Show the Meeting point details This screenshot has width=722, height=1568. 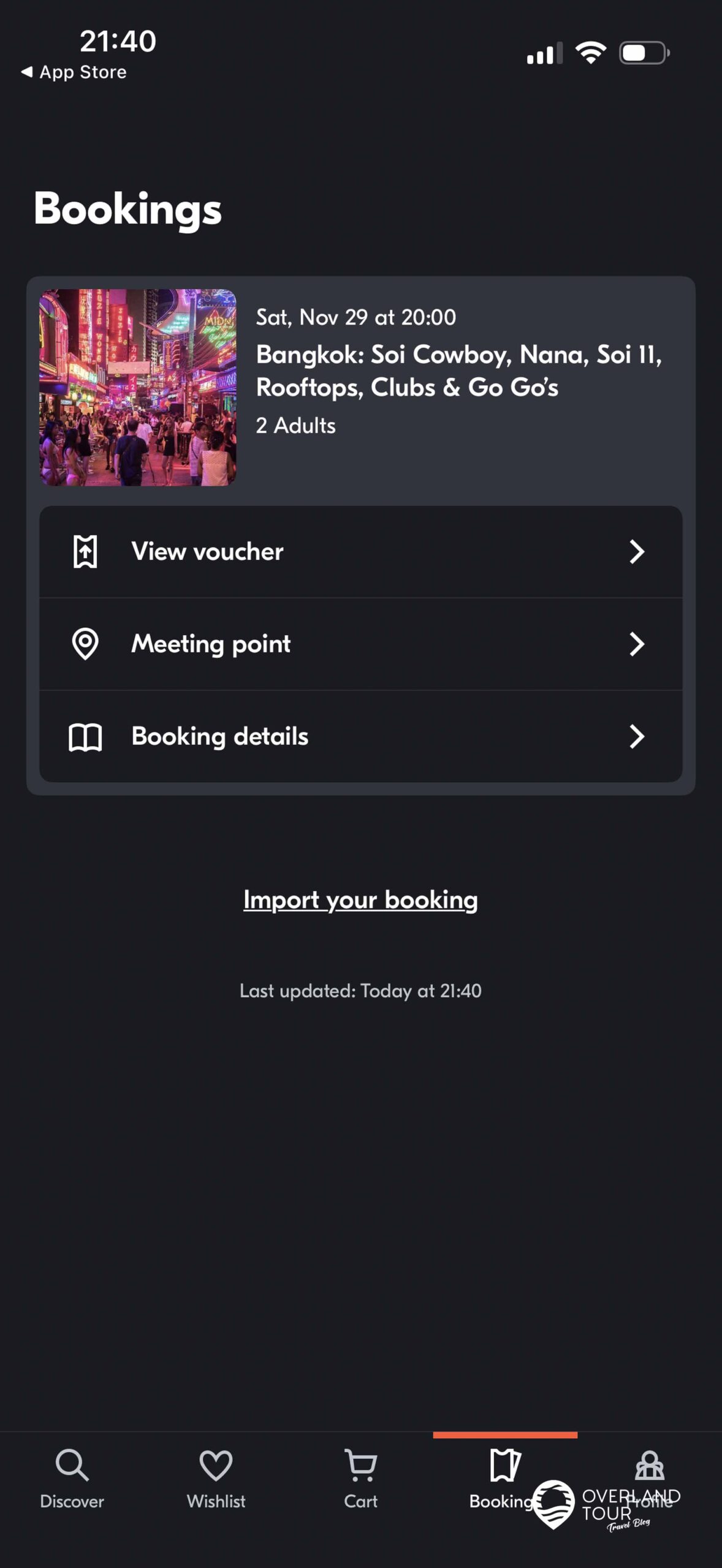coord(360,644)
